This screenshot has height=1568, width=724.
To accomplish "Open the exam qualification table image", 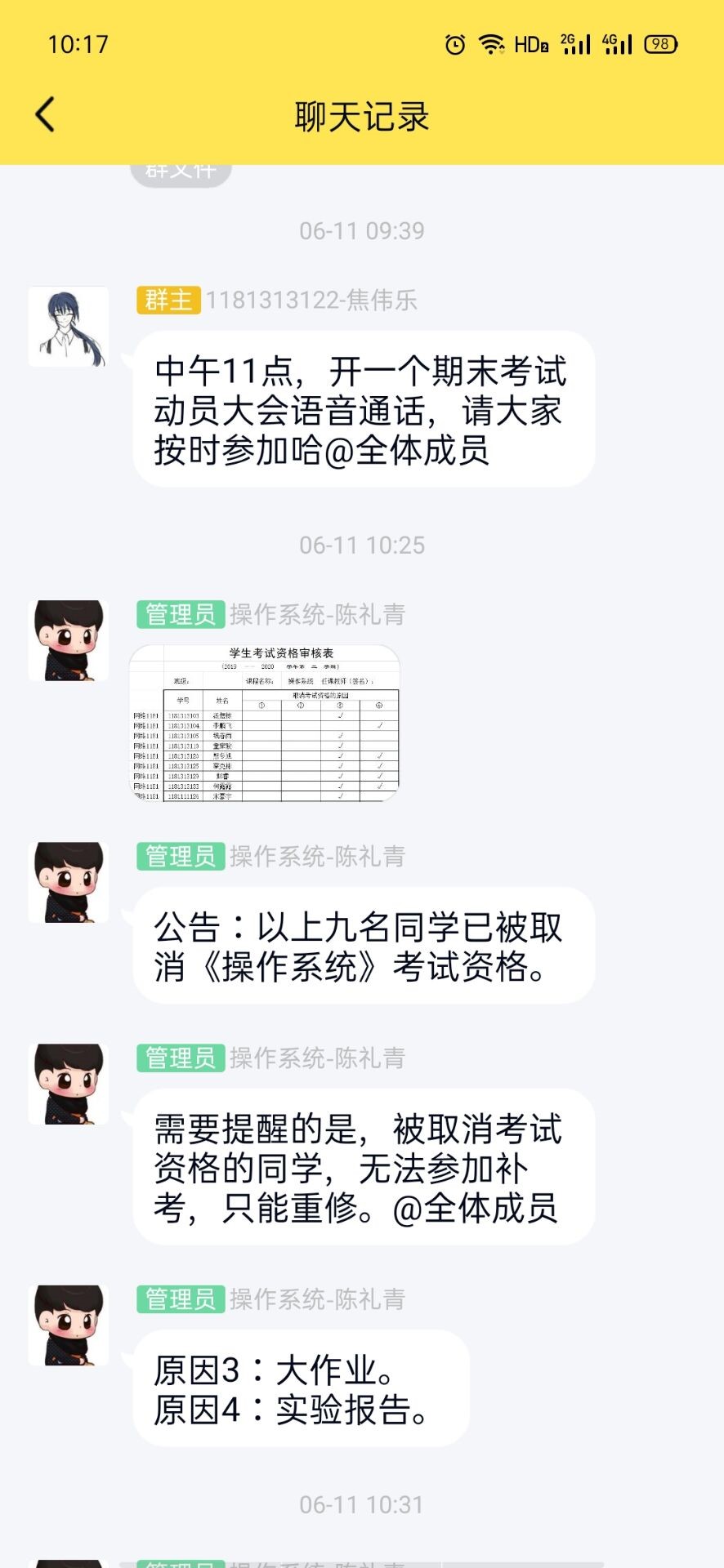I will [265, 723].
